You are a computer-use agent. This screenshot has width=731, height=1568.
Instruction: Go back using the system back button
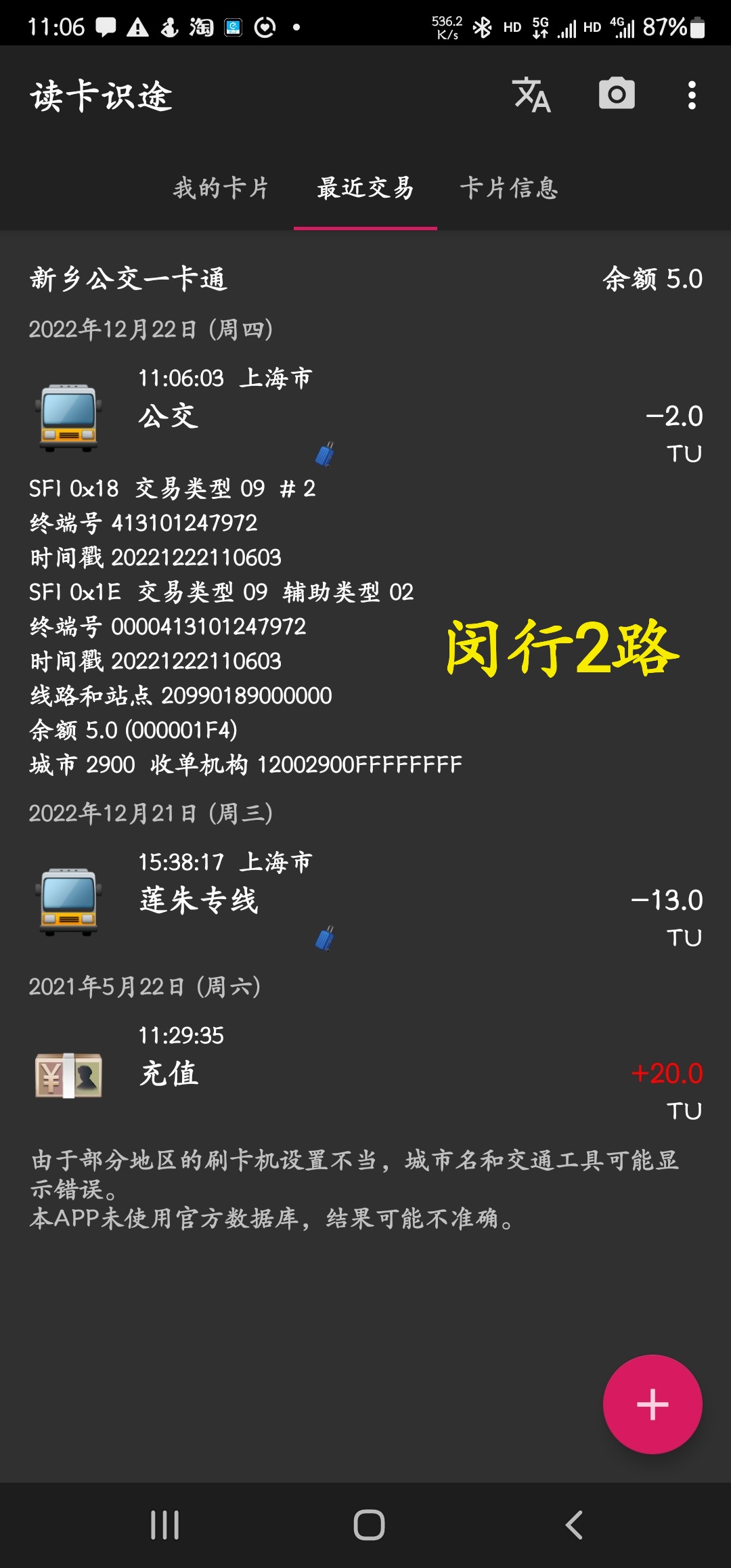[x=574, y=1525]
